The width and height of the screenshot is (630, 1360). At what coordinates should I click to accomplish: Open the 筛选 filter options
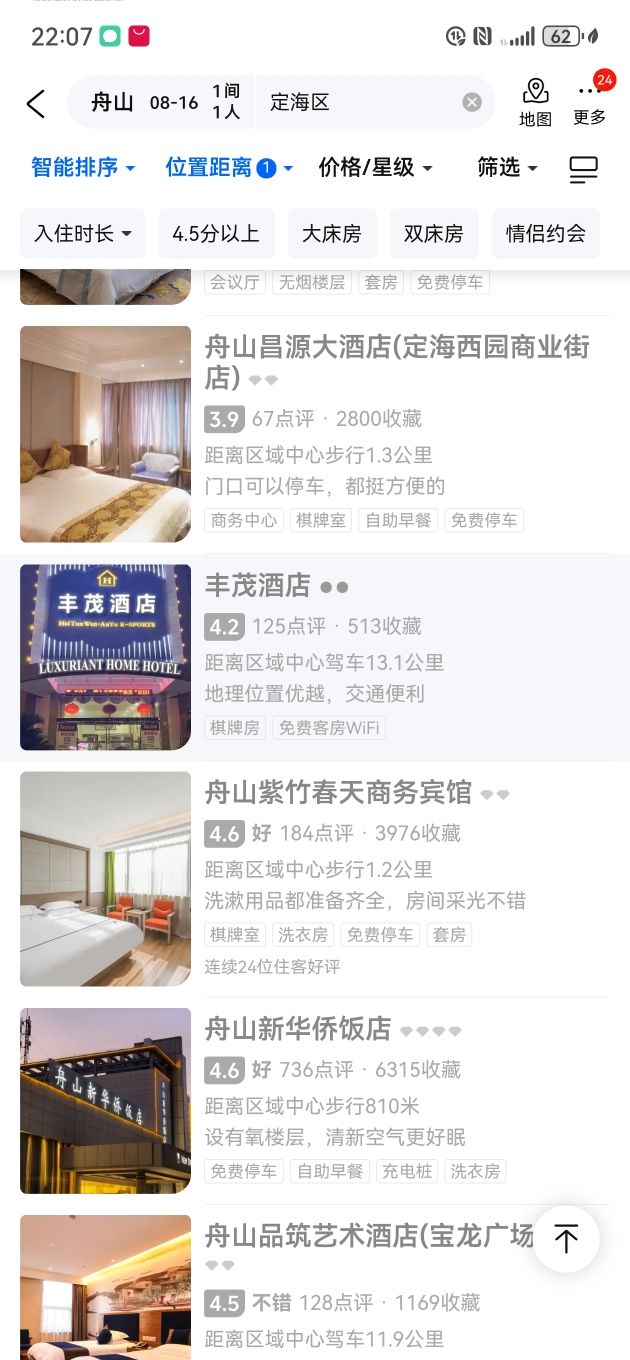click(507, 168)
